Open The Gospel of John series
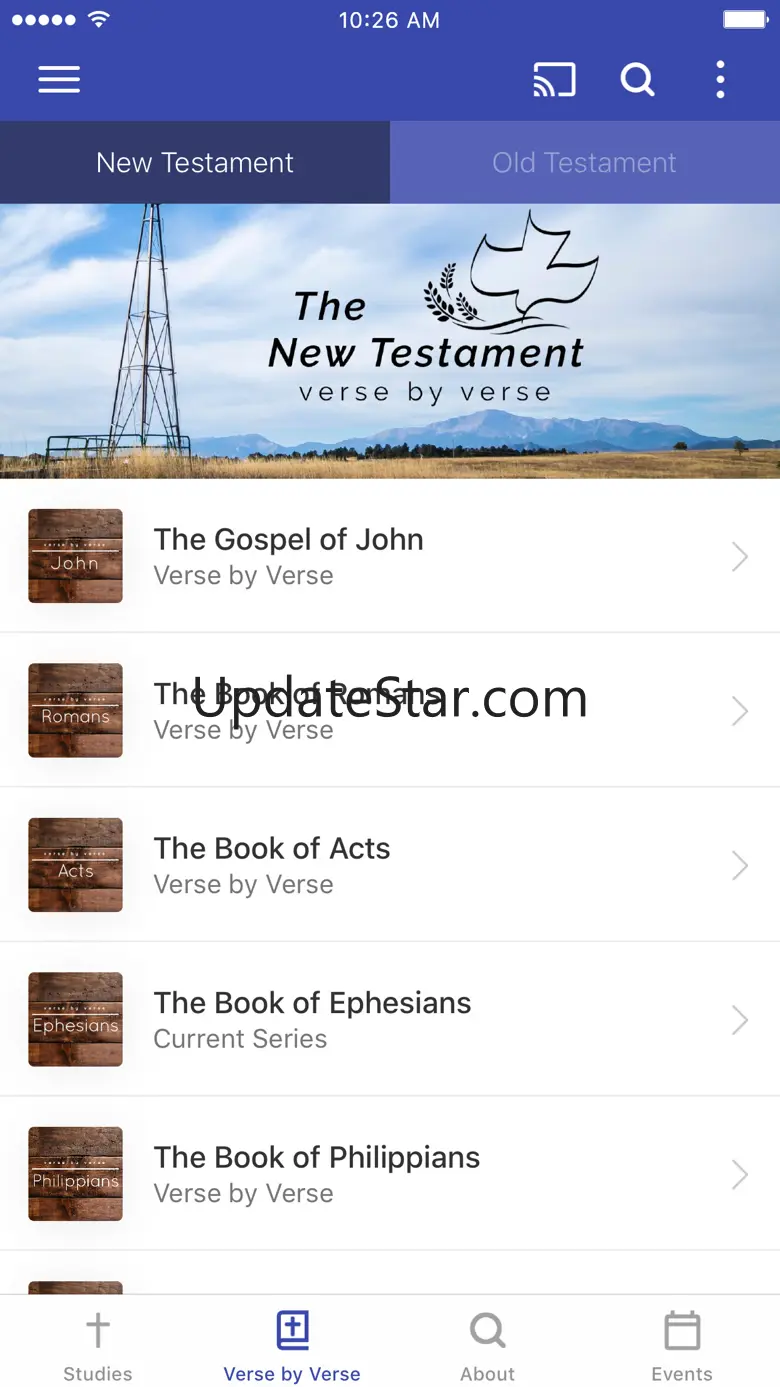Image resolution: width=780 pixels, height=1387 pixels. (389, 556)
